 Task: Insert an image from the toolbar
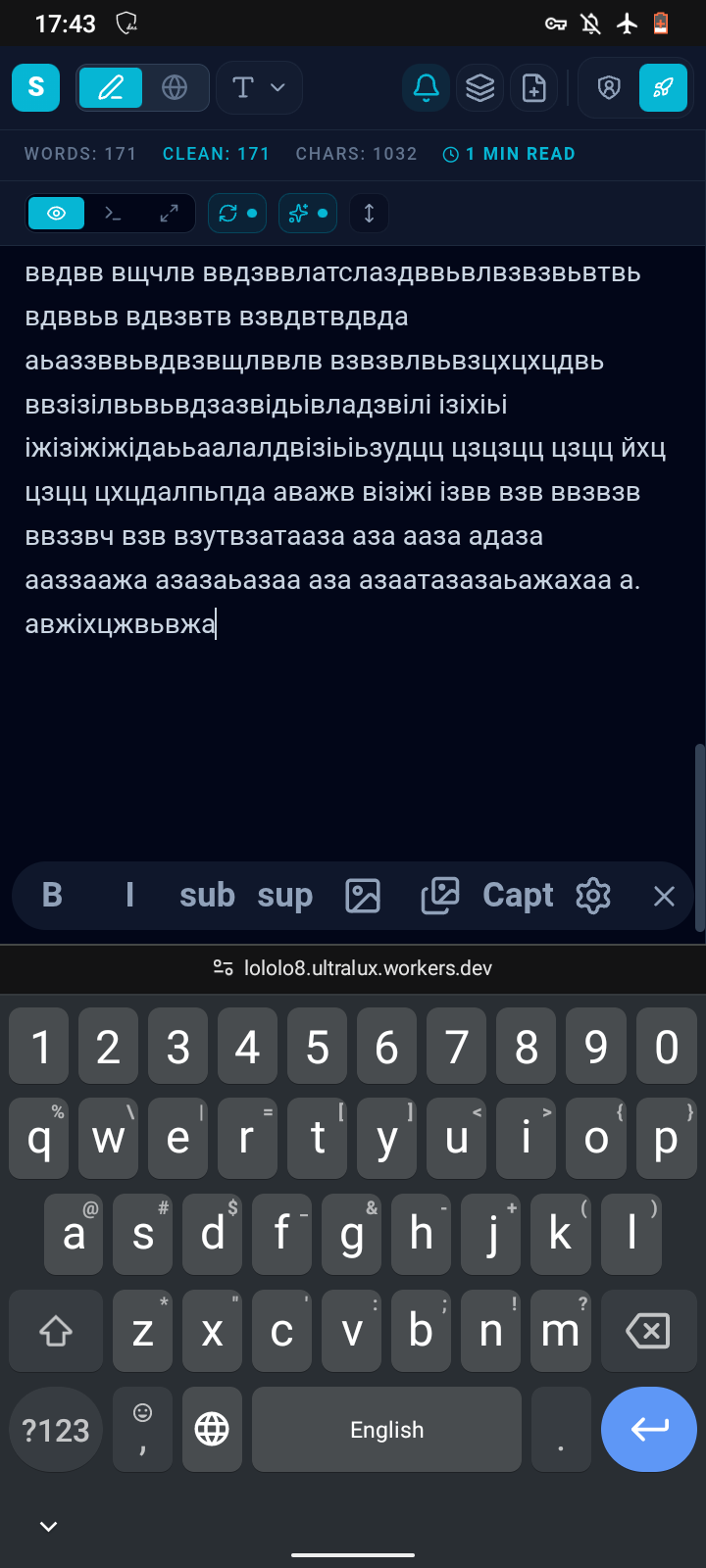(x=363, y=895)
